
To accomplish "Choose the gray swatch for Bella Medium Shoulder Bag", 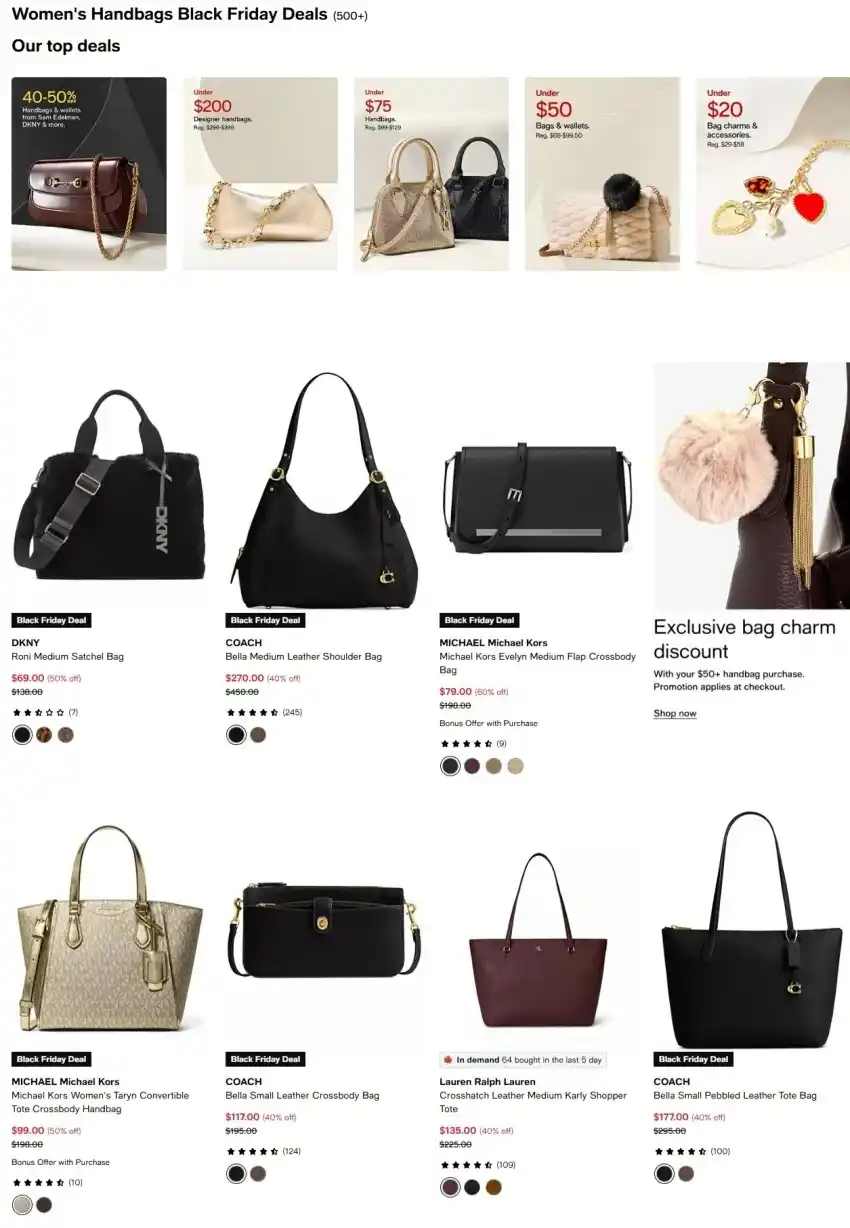I will click(258, 735).
